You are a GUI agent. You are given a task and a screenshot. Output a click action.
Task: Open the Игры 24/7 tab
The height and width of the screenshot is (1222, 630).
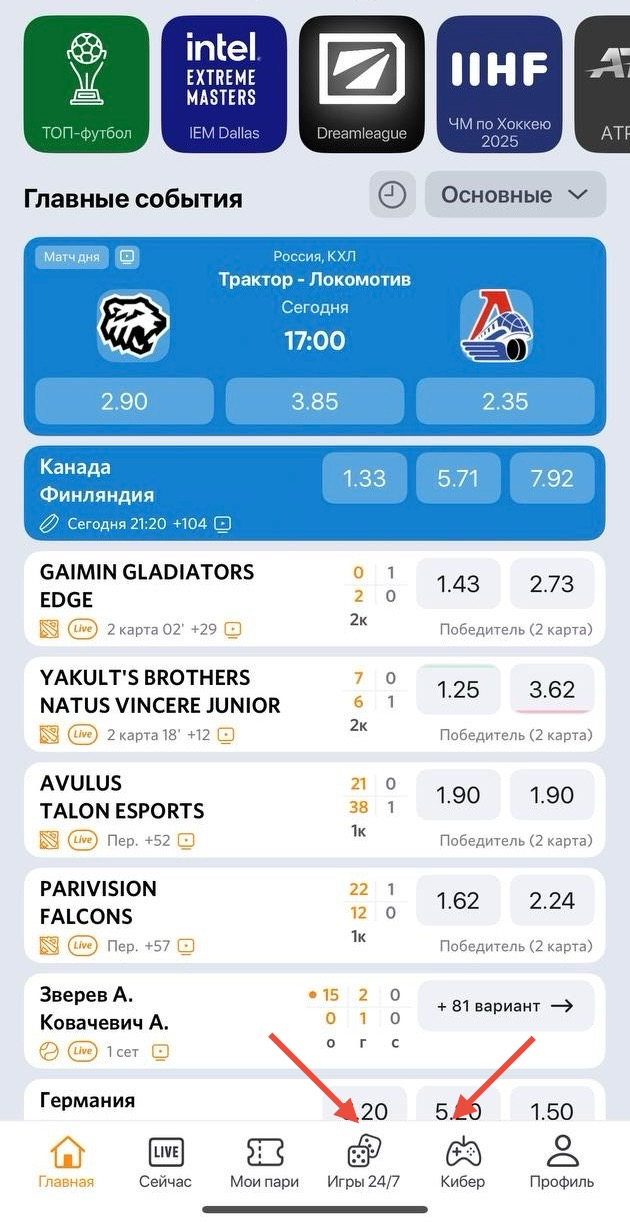point(363,1163)
